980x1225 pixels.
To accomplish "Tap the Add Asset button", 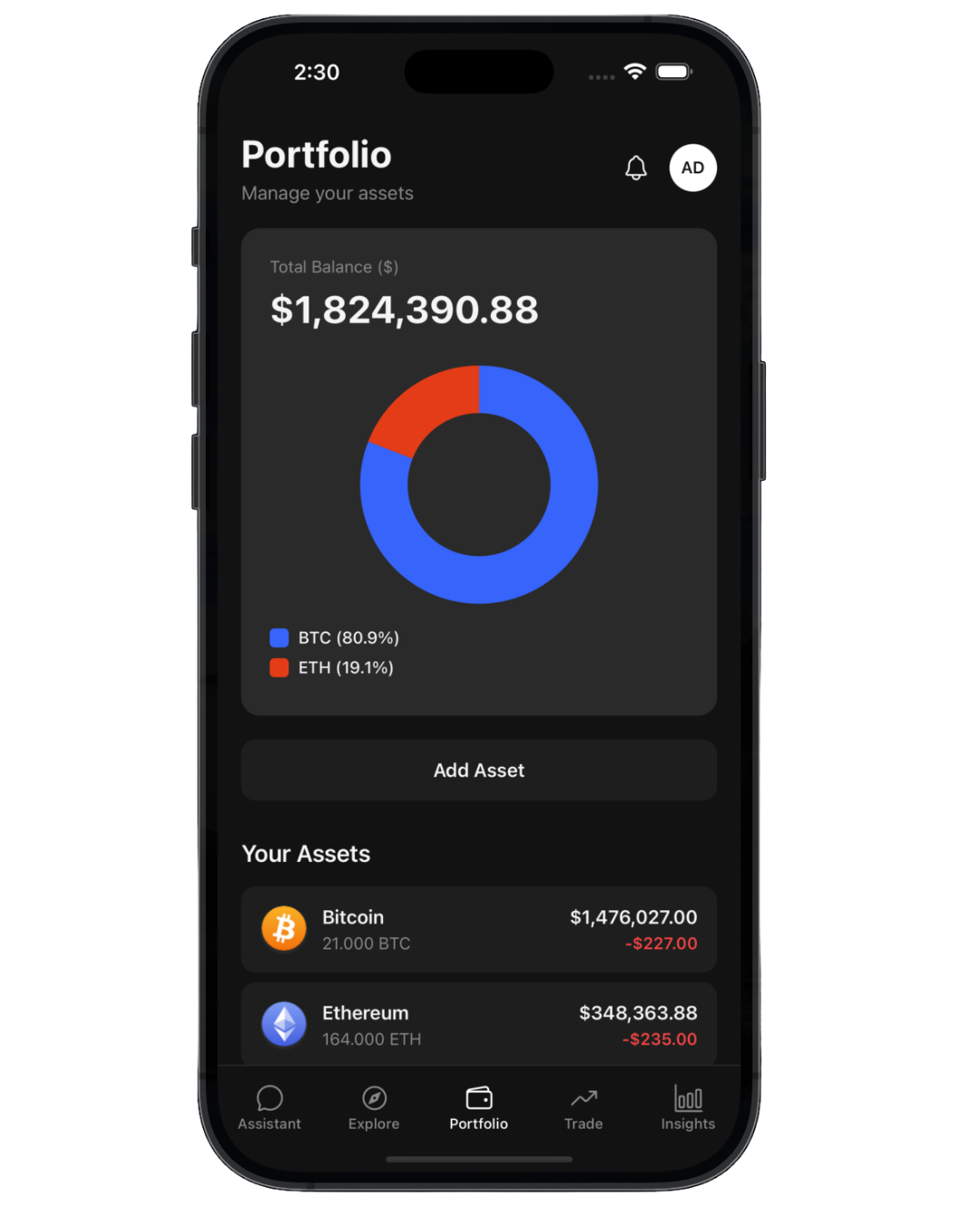I will (479, 770).
